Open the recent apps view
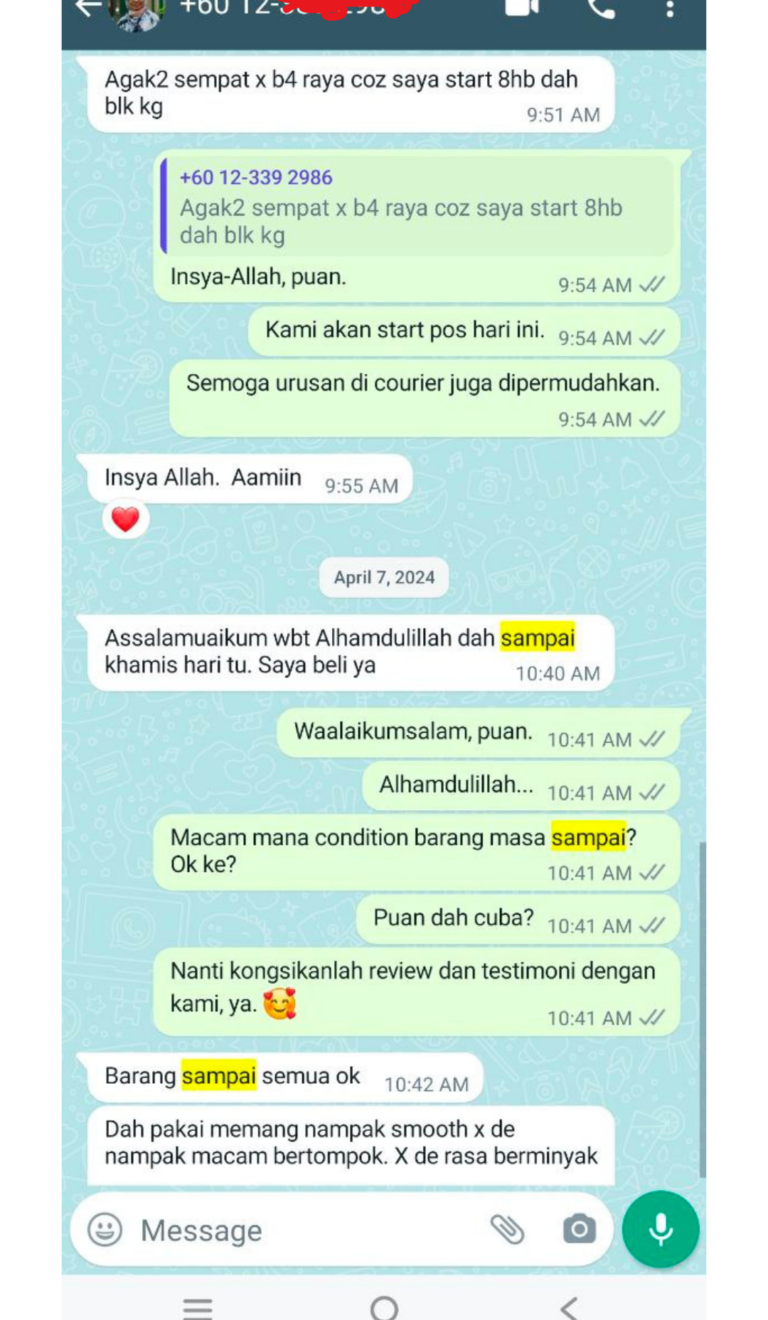 [198, 1306]
